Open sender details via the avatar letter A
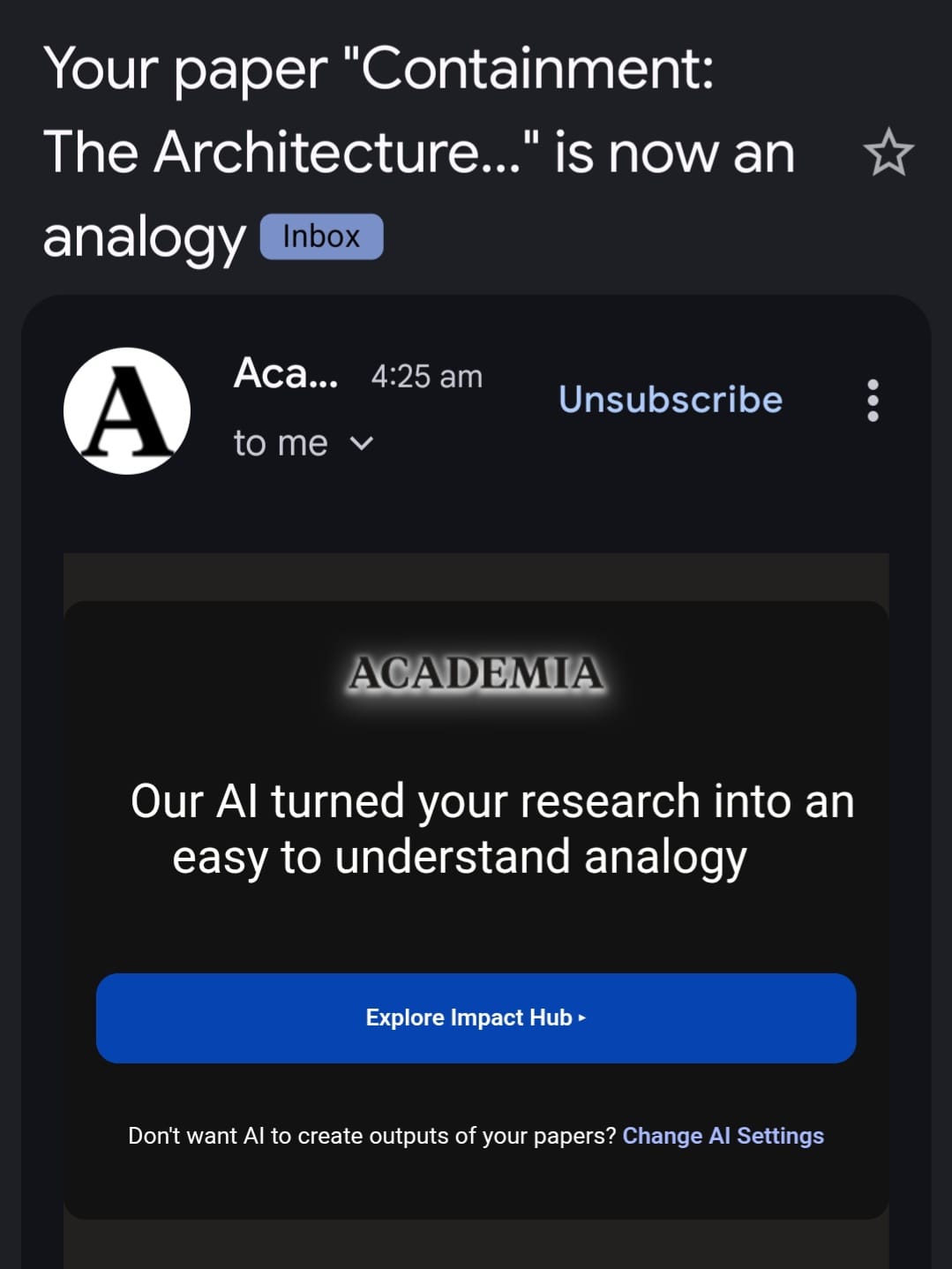This screenshot has width=952, height=1269. (x=128, y=409)
